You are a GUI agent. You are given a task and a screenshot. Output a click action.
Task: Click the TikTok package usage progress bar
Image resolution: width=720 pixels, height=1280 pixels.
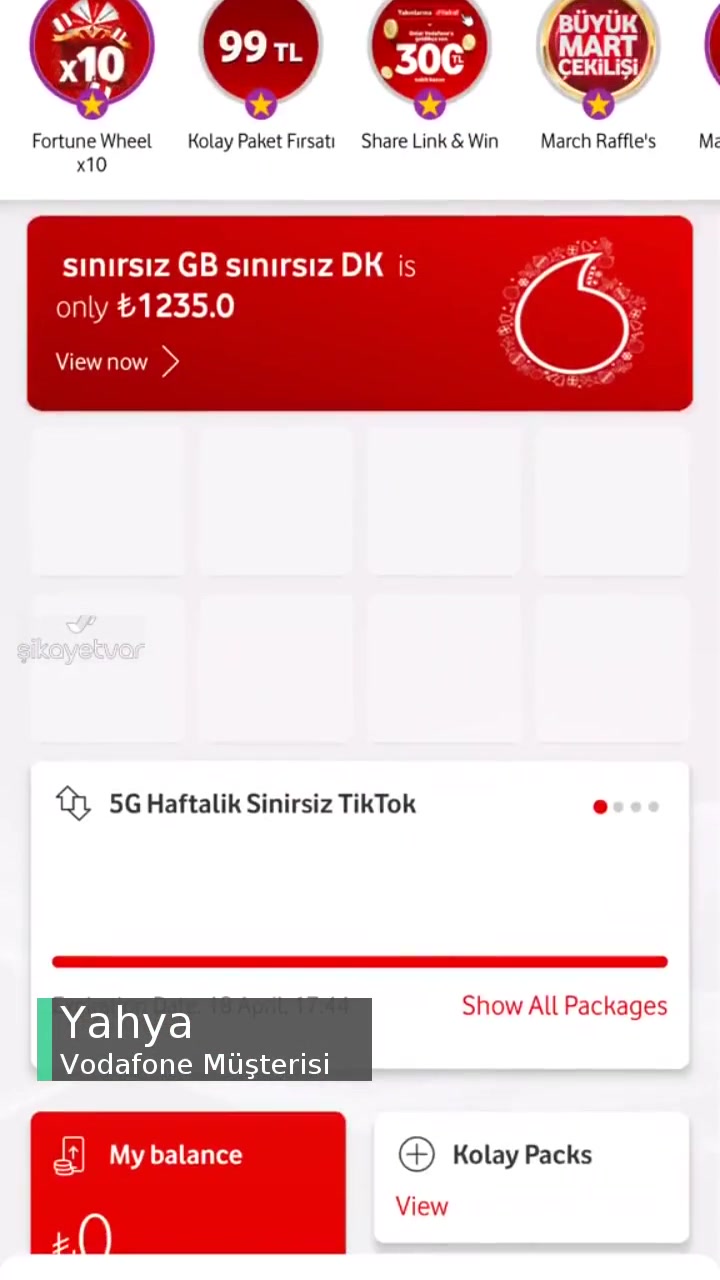[359, 961]
